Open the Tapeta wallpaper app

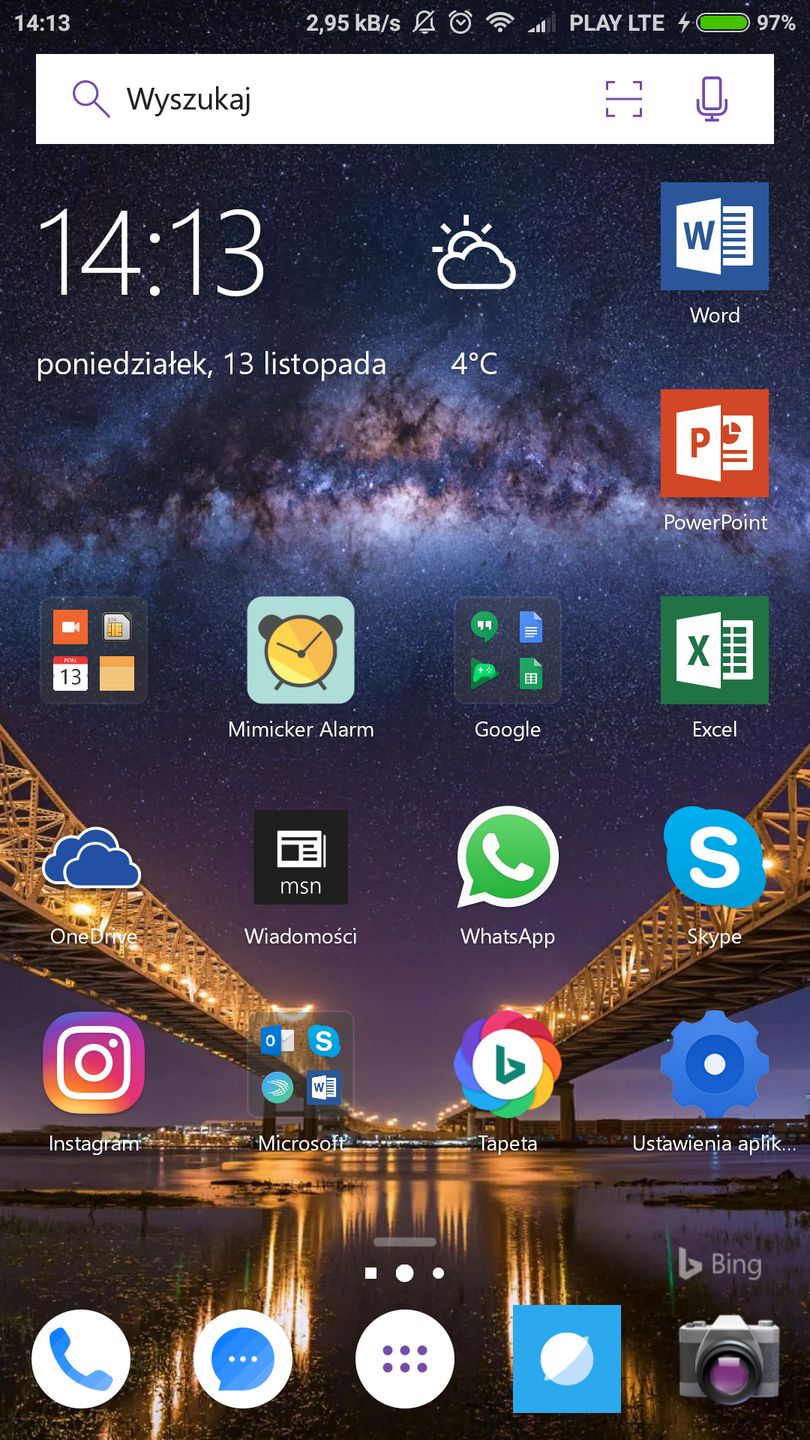coord(507,1065)
